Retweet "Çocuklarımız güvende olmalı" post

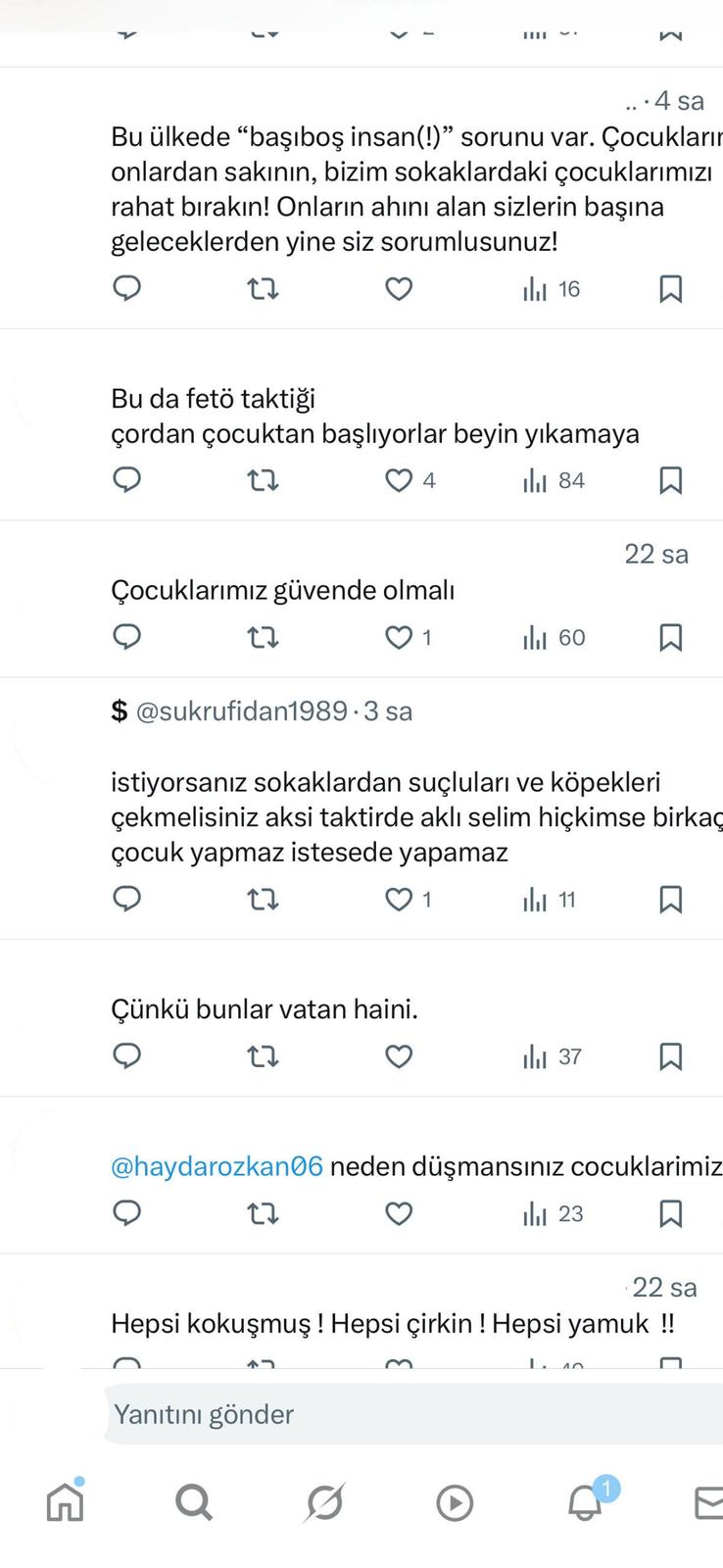click(x=263, y=638)
